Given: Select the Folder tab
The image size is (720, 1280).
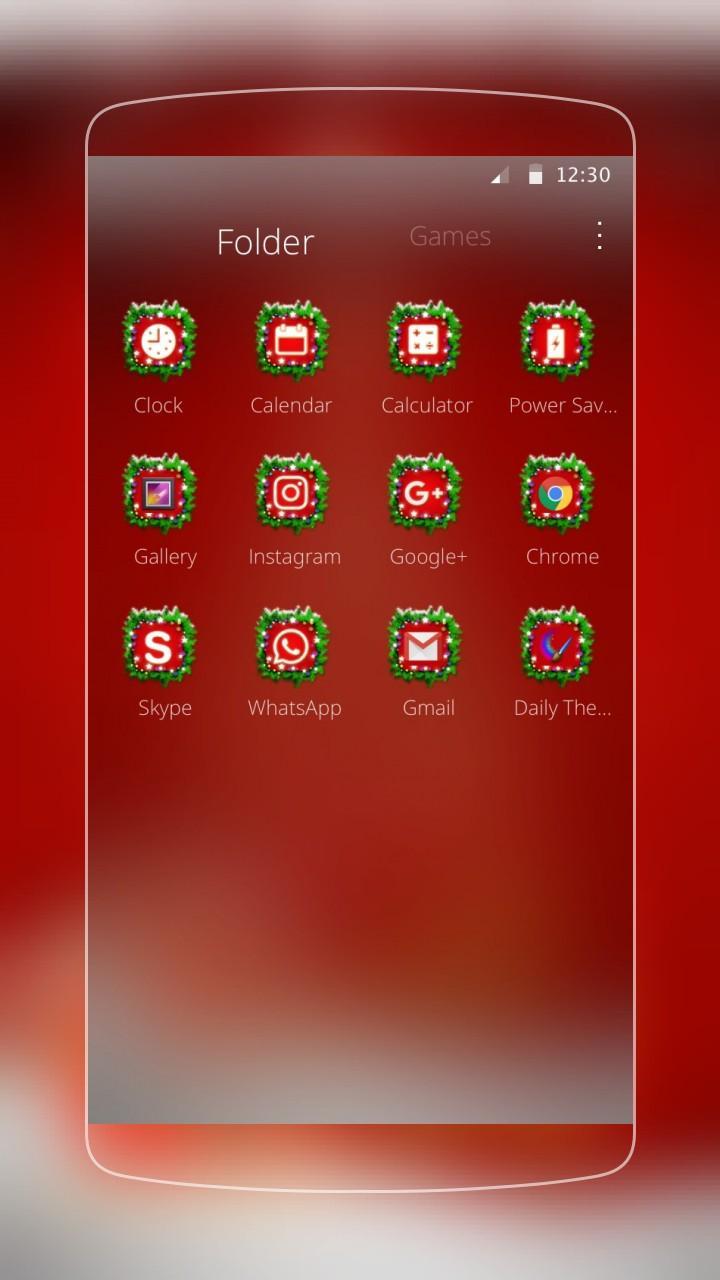Looking at the screenshot, I should (264, 241).
